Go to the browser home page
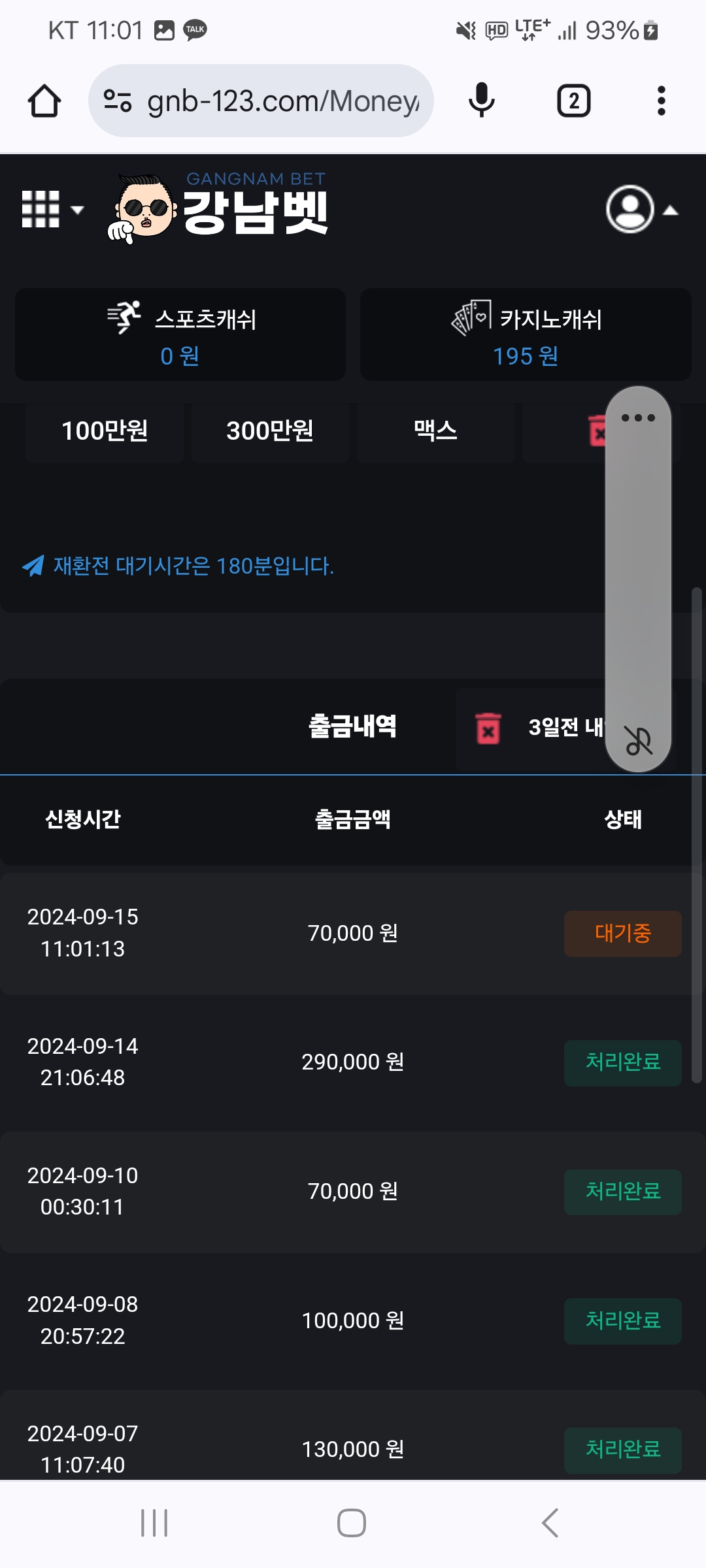This screenshot has height=1568, width=706. point(44,101)
